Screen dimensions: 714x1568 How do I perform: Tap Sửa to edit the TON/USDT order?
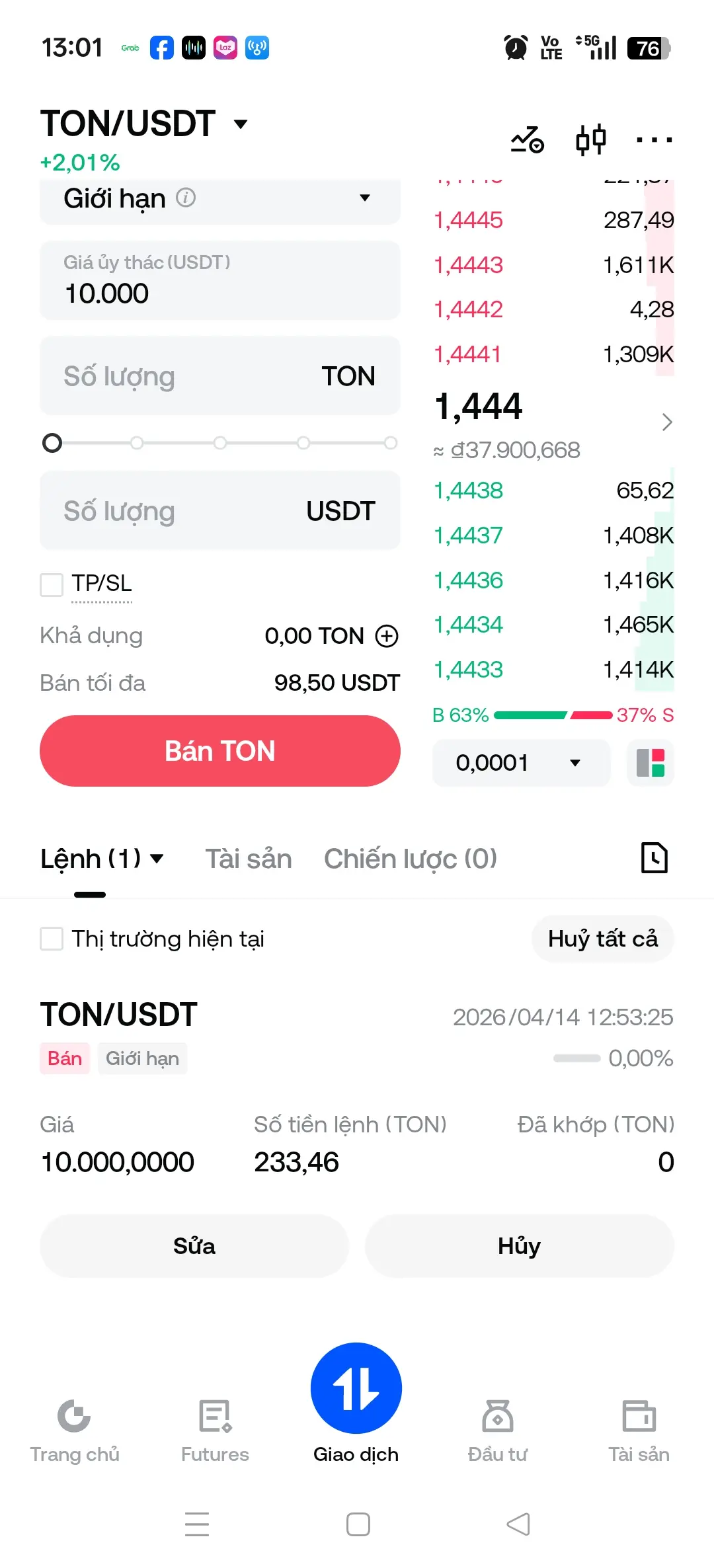[x=194, y=1246]
